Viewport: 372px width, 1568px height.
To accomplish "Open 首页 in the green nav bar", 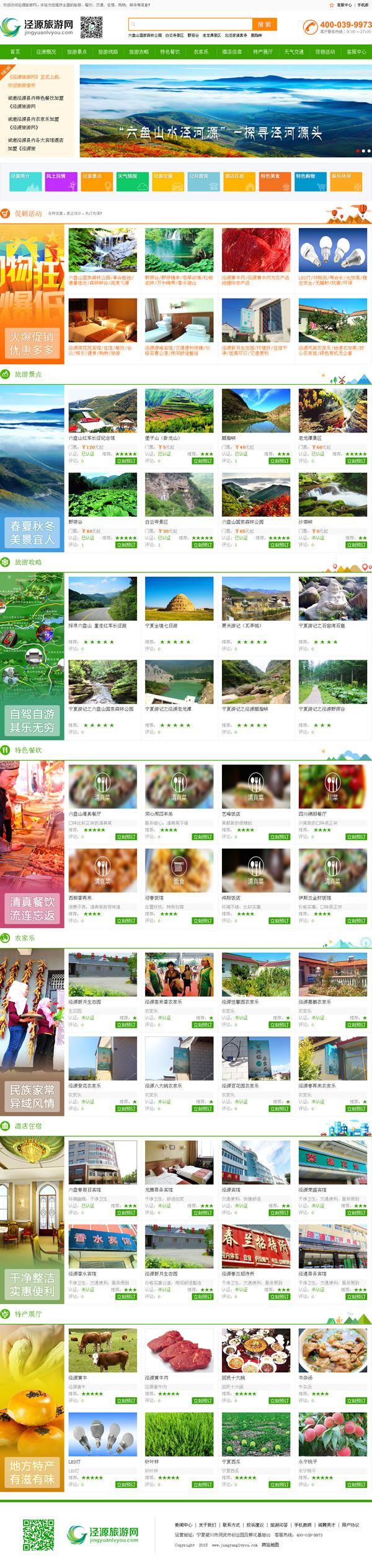I will coord(15,52).
